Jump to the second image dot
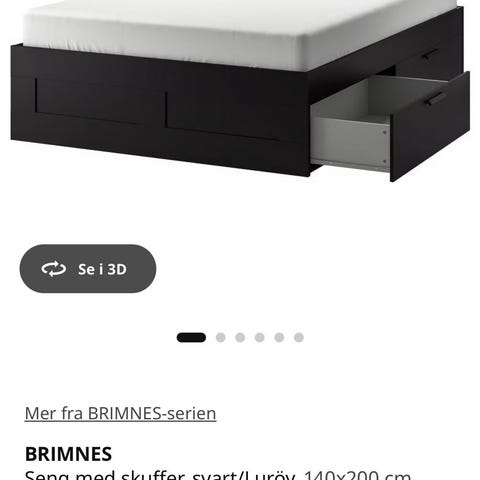480x480 pixels. click(x=221, y=337)
